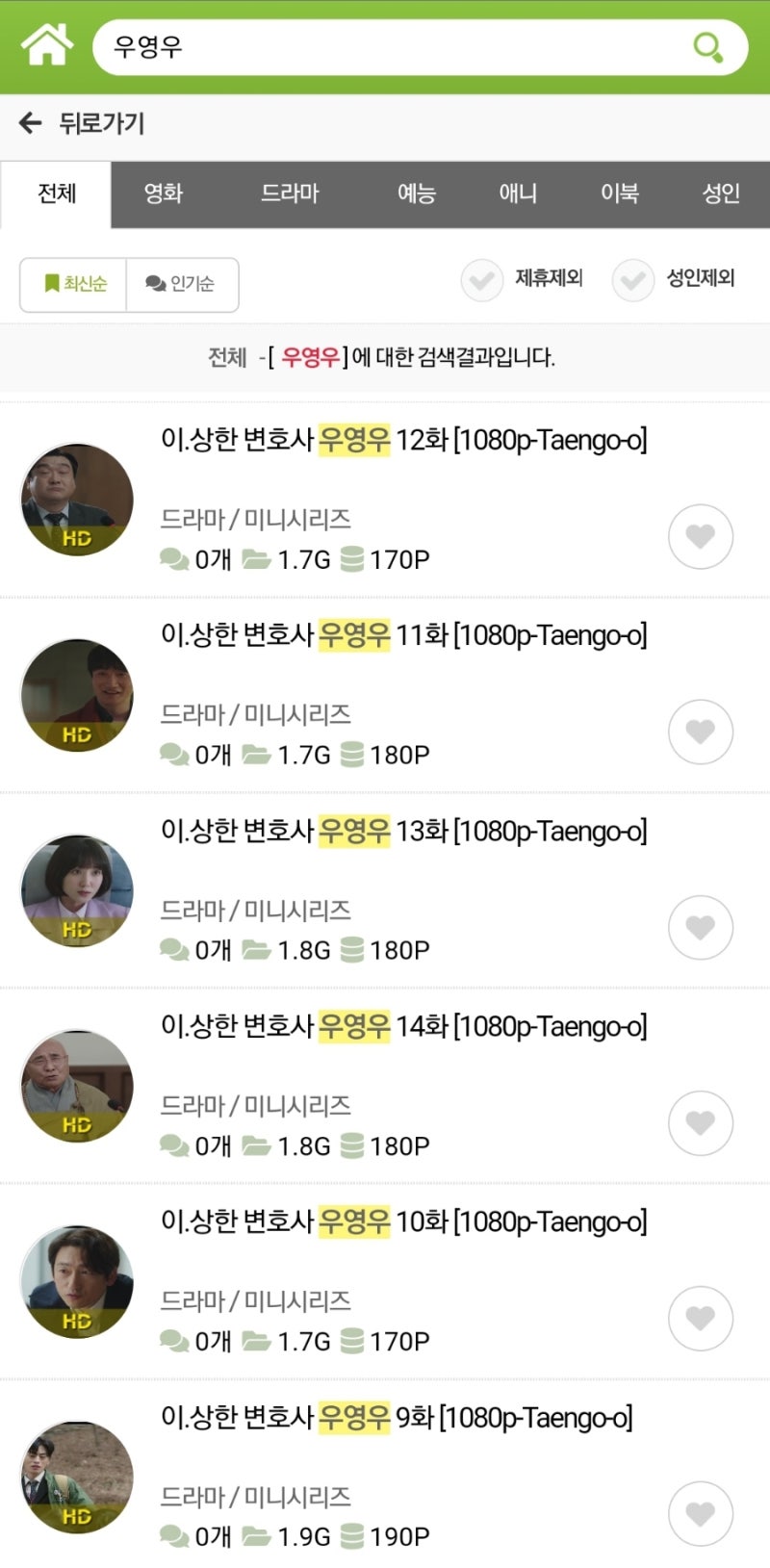Open episode 10 of 이상한 변호사 우영우

[404, 1222]
